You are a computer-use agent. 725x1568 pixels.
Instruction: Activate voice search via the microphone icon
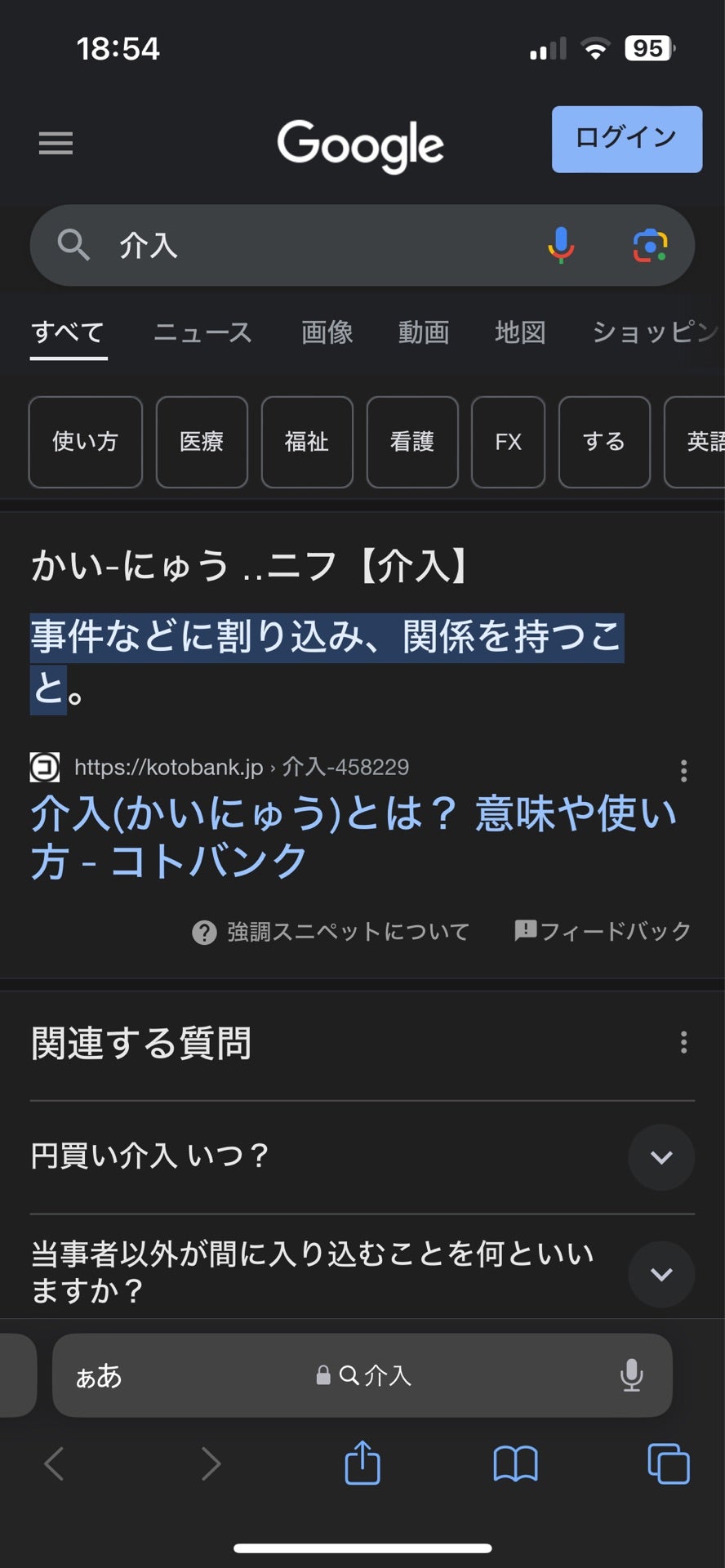pyautogui.click(x=561, y=245)
